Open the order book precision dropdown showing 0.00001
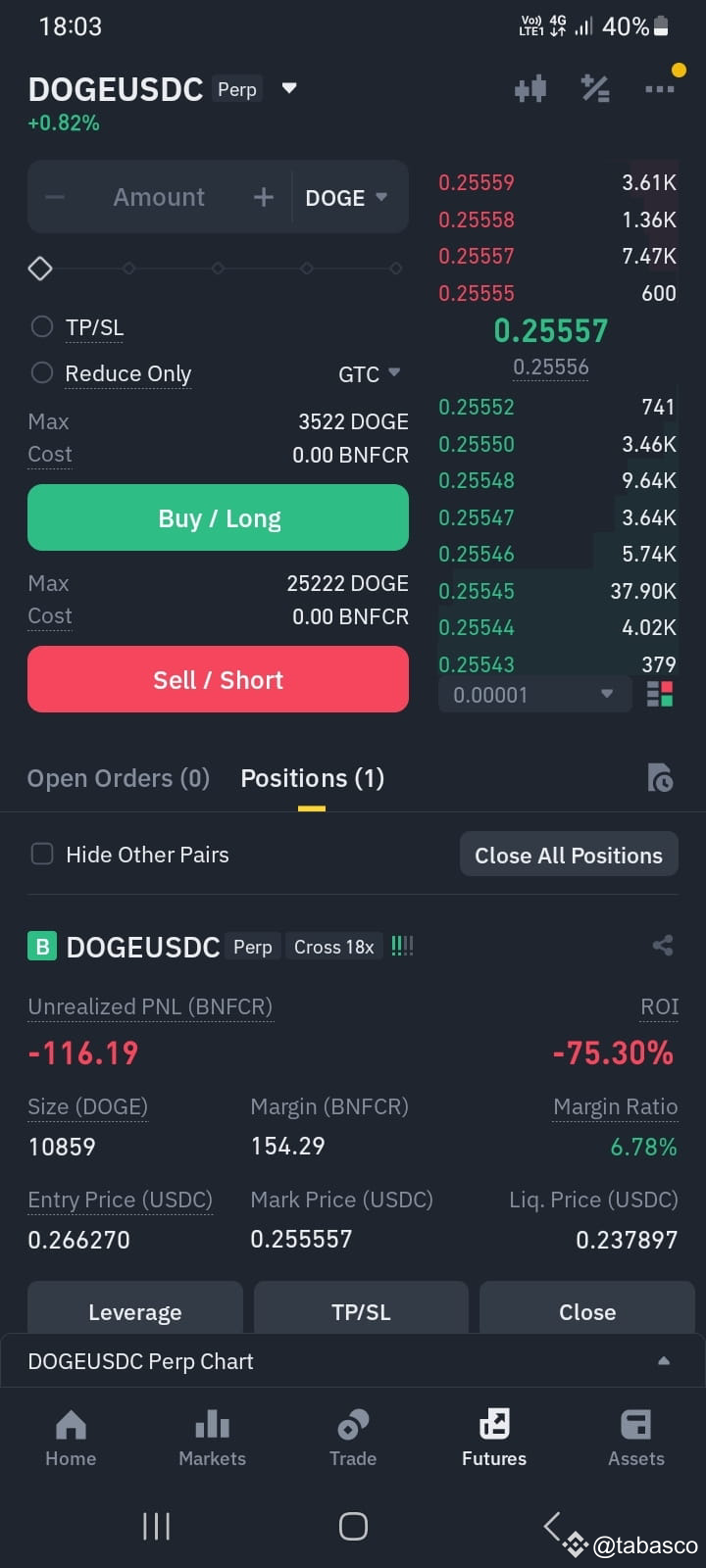Viewport: 706px width, 1568px height. (534, 694)
